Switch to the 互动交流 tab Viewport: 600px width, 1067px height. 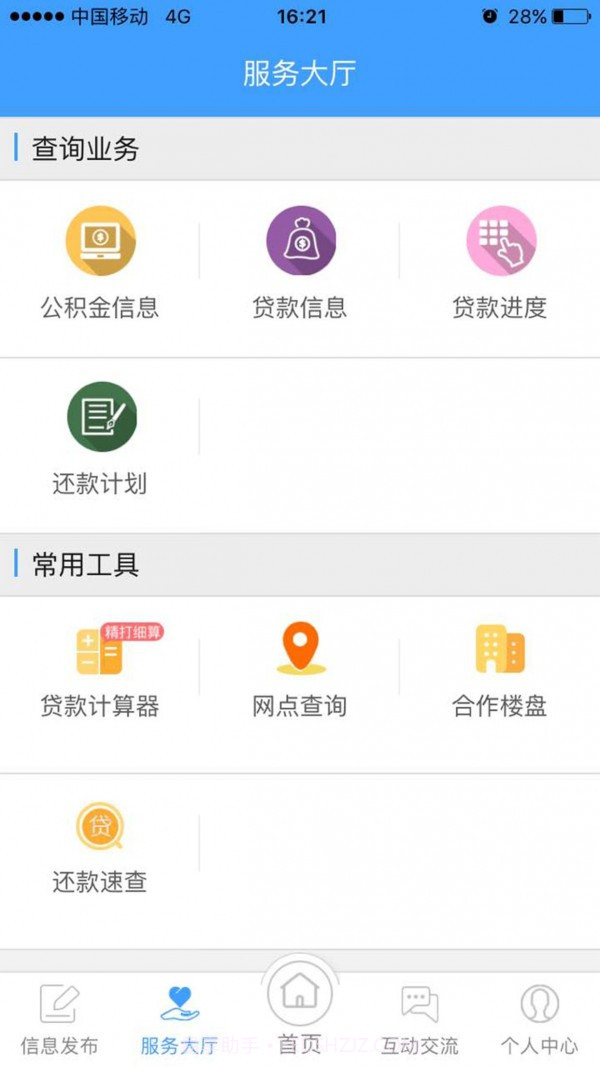420,1019
